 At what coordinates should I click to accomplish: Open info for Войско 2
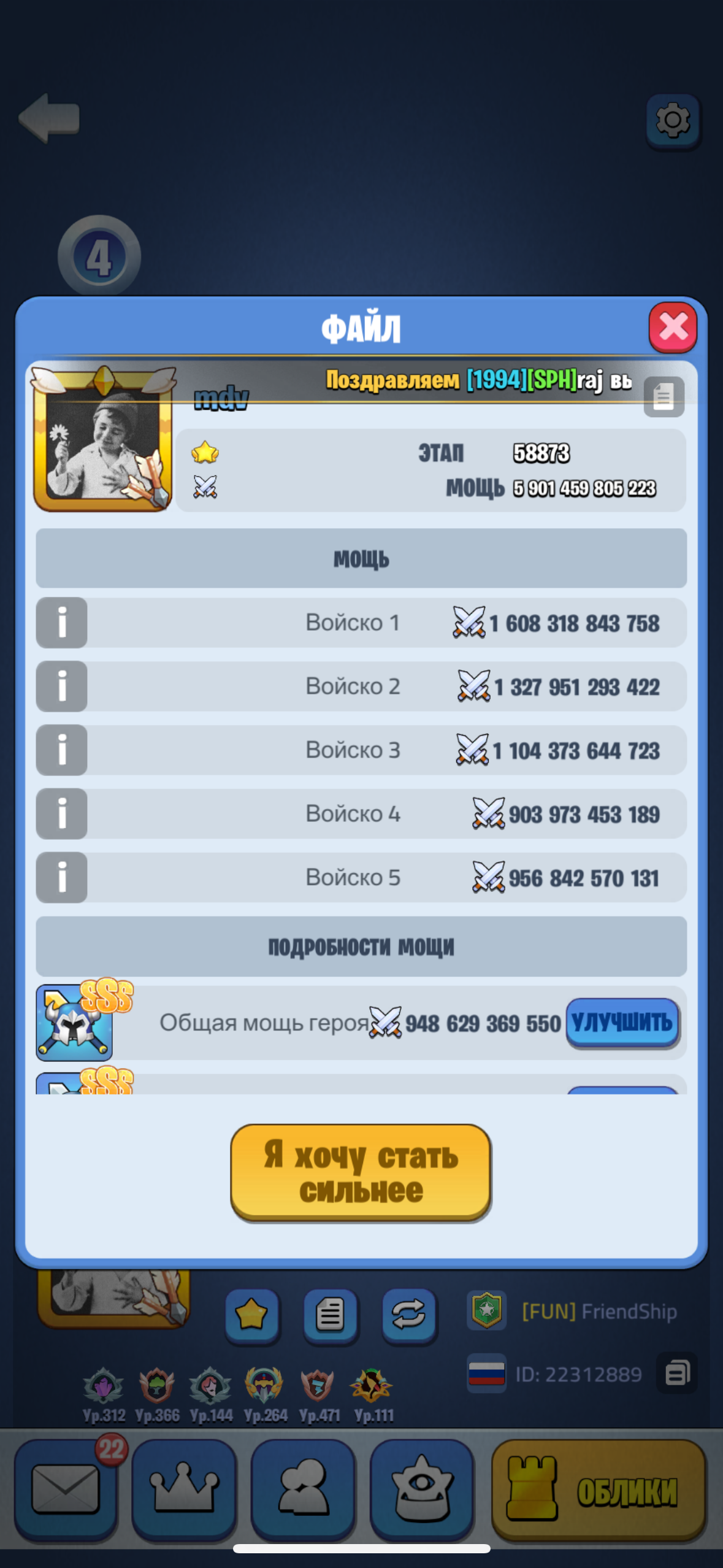61,686
